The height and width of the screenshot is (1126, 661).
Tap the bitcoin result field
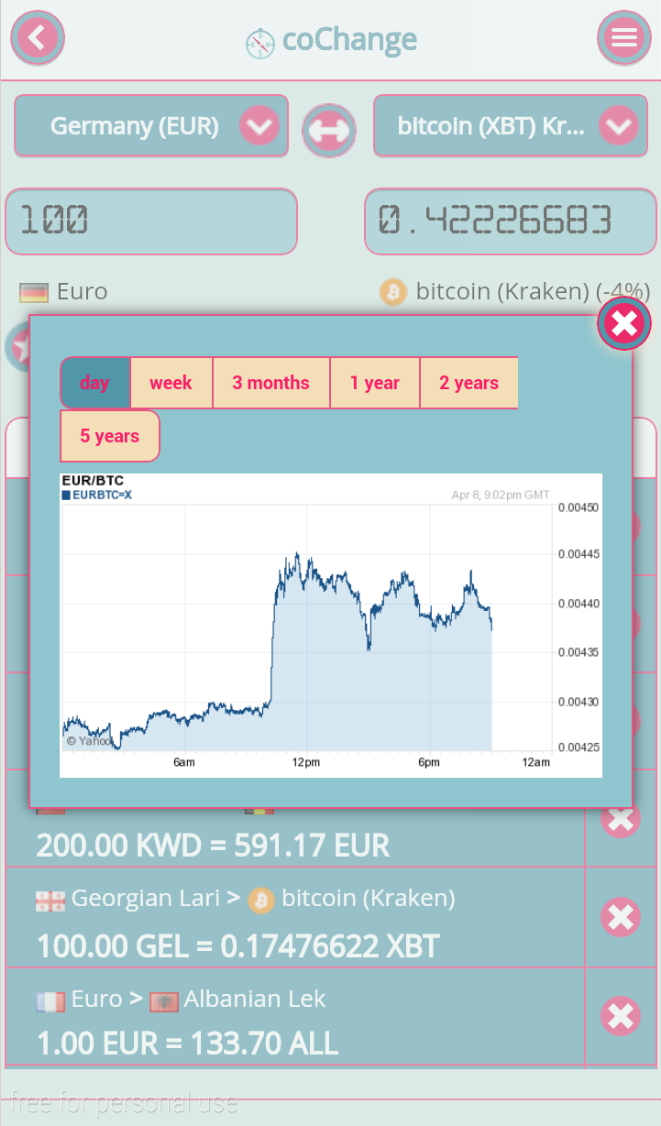coord(510,221)
